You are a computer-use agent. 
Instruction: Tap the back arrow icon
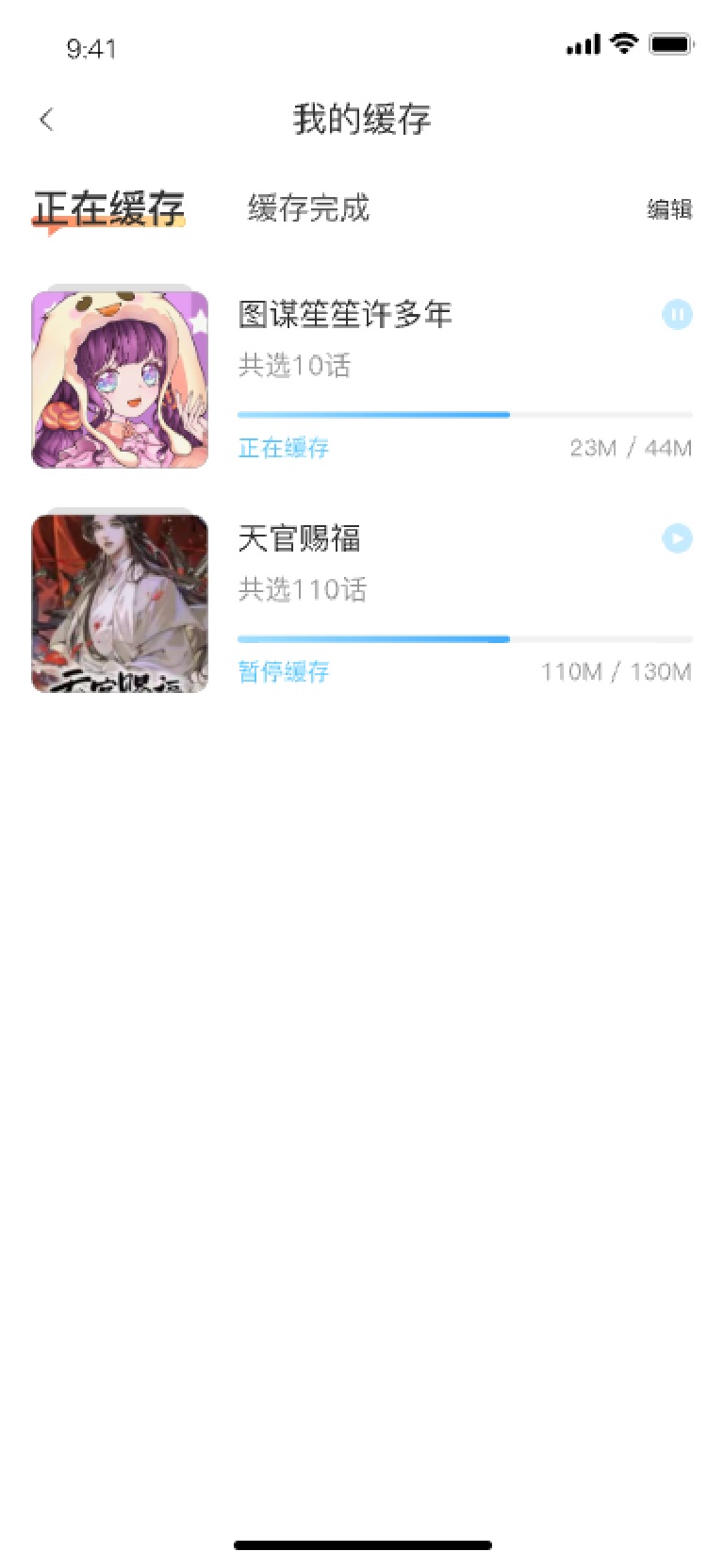[45, 120]
